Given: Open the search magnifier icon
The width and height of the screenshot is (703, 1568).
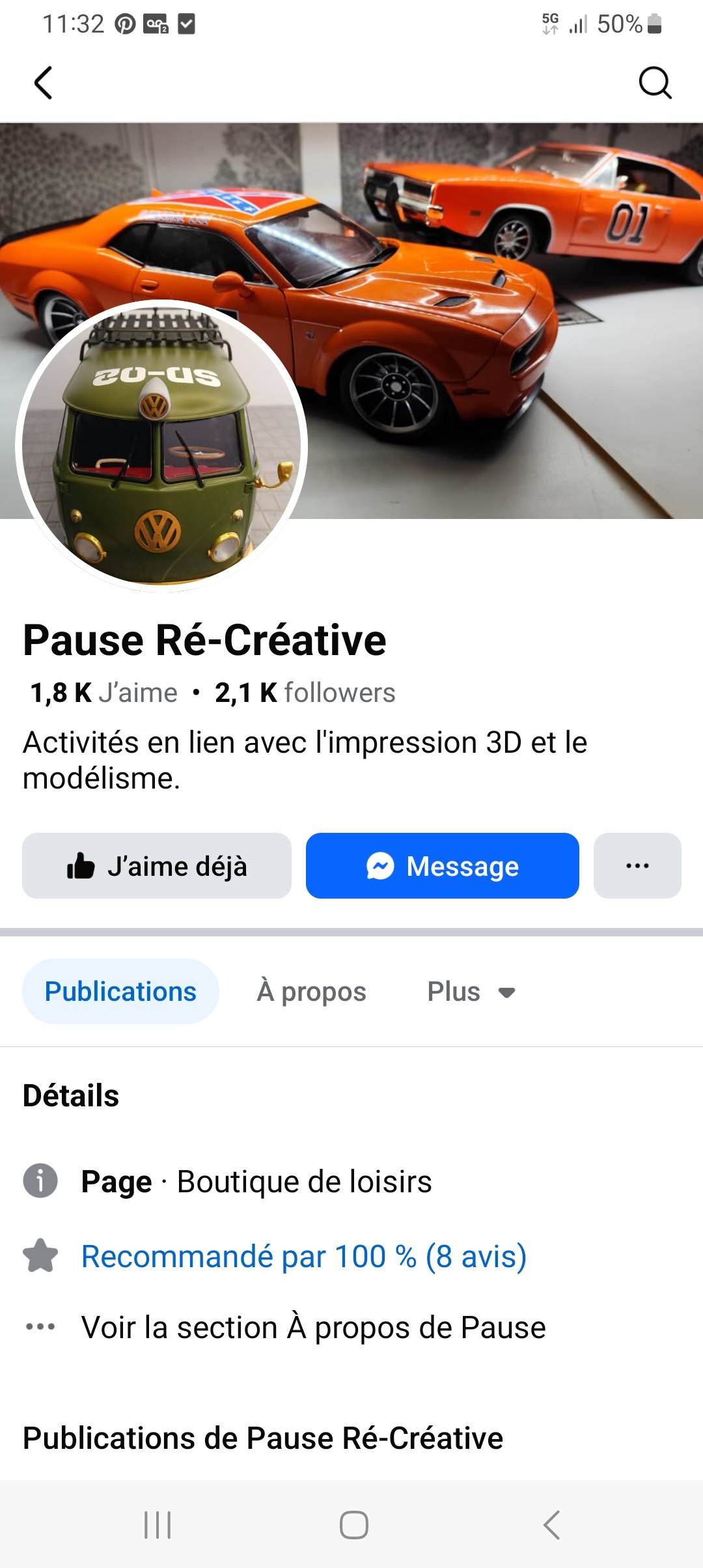Looking at the screenshot, I should (655, 83).
